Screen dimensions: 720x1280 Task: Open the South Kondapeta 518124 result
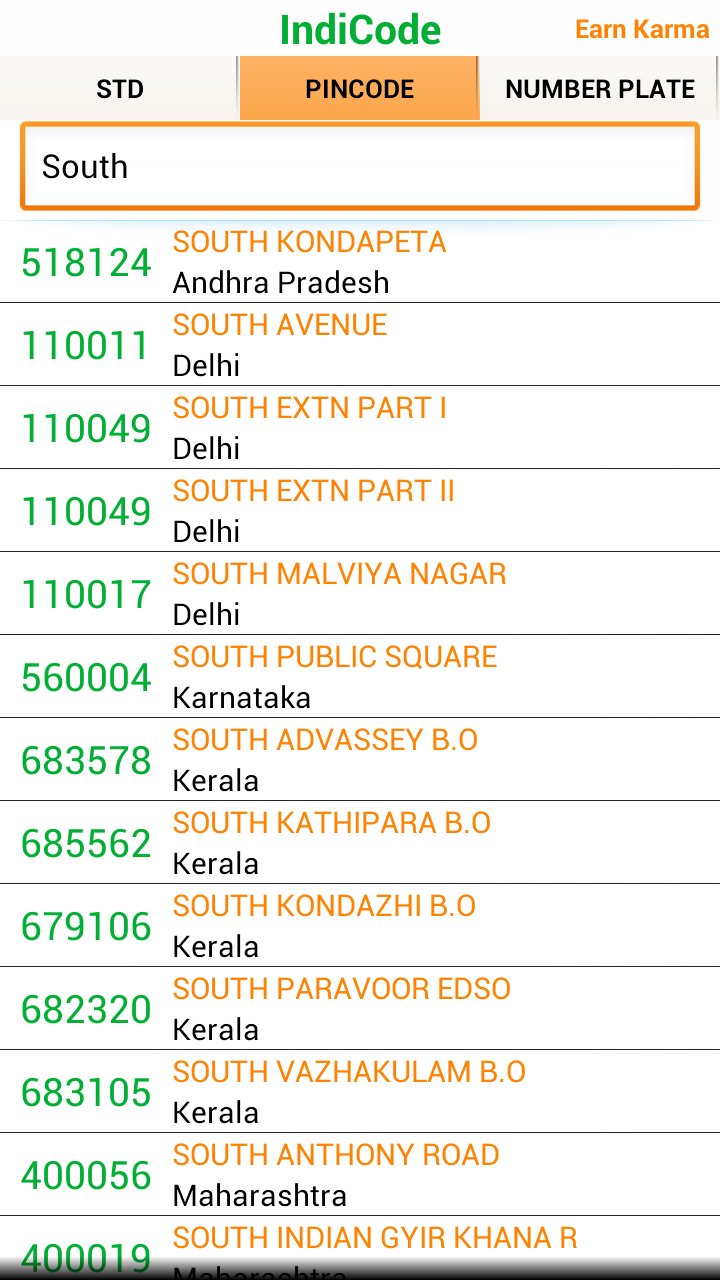(x=360, y=262)
